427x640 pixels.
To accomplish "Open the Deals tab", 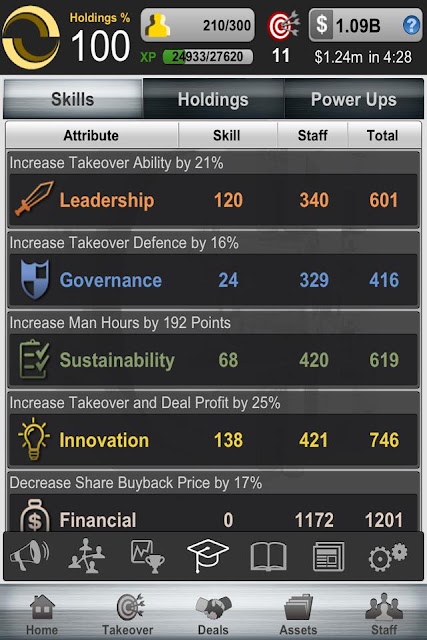I will tap(213, 614).
